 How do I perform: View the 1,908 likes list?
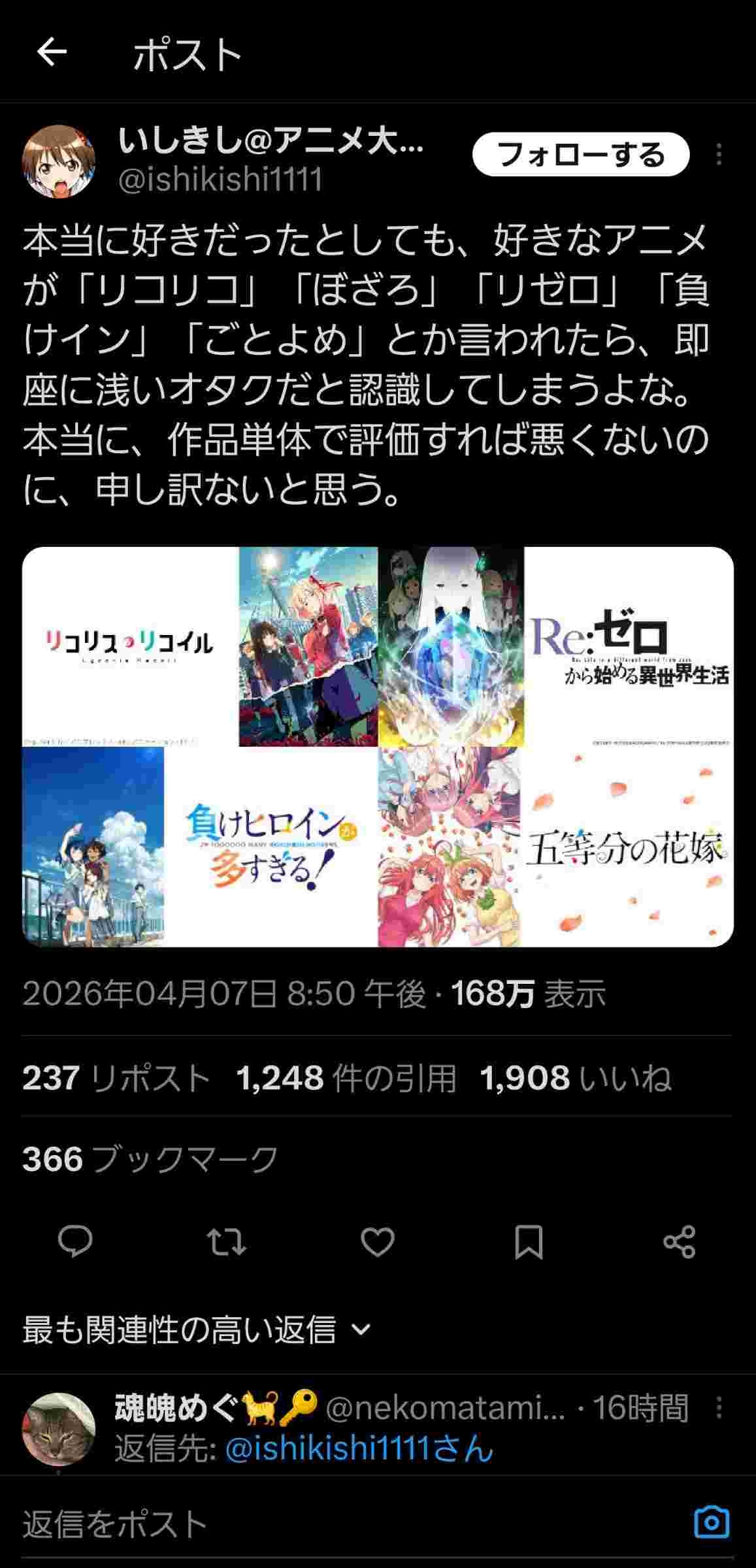[x=575, y=1078]
